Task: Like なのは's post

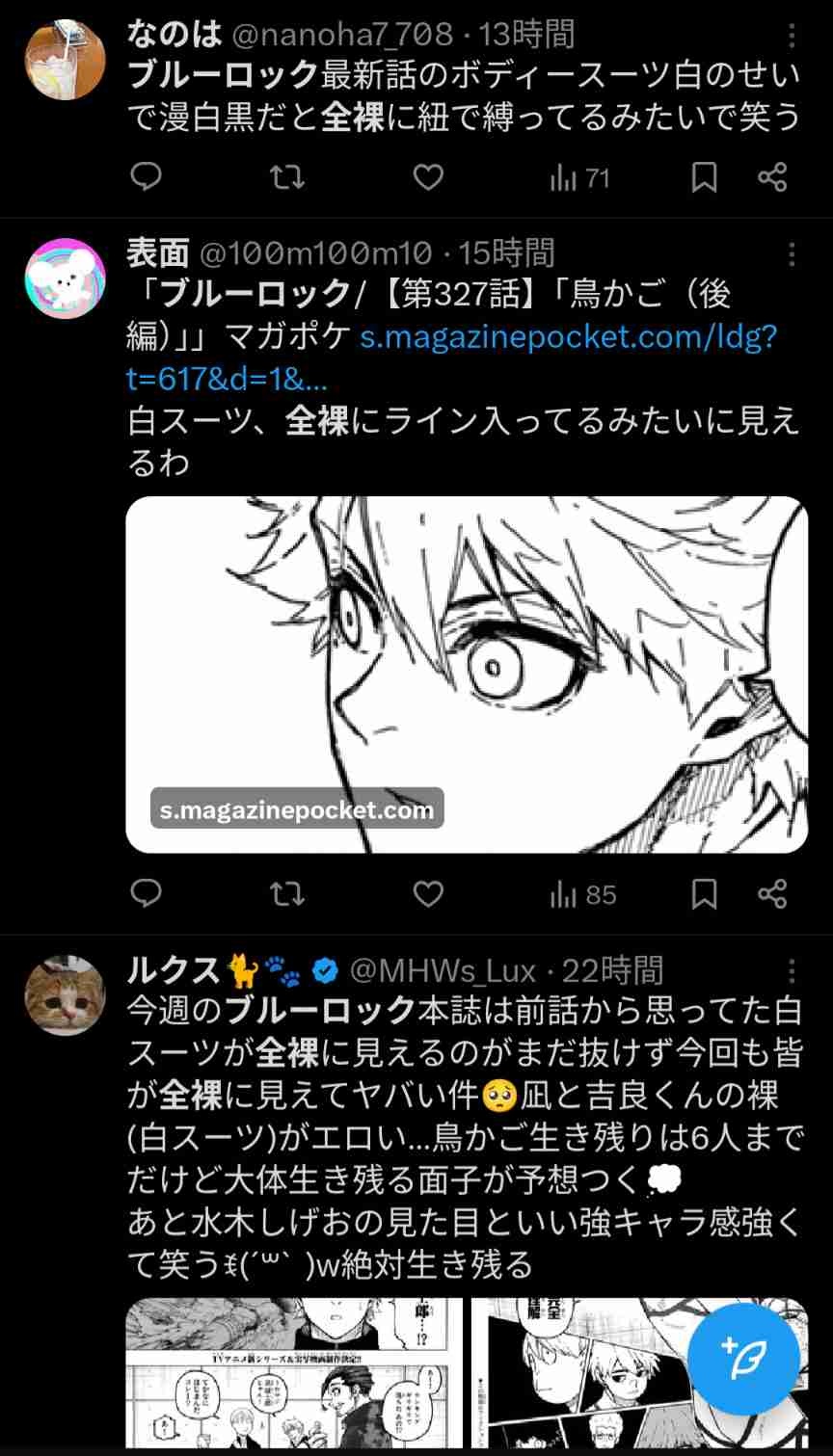Action: tap(427, 177)
